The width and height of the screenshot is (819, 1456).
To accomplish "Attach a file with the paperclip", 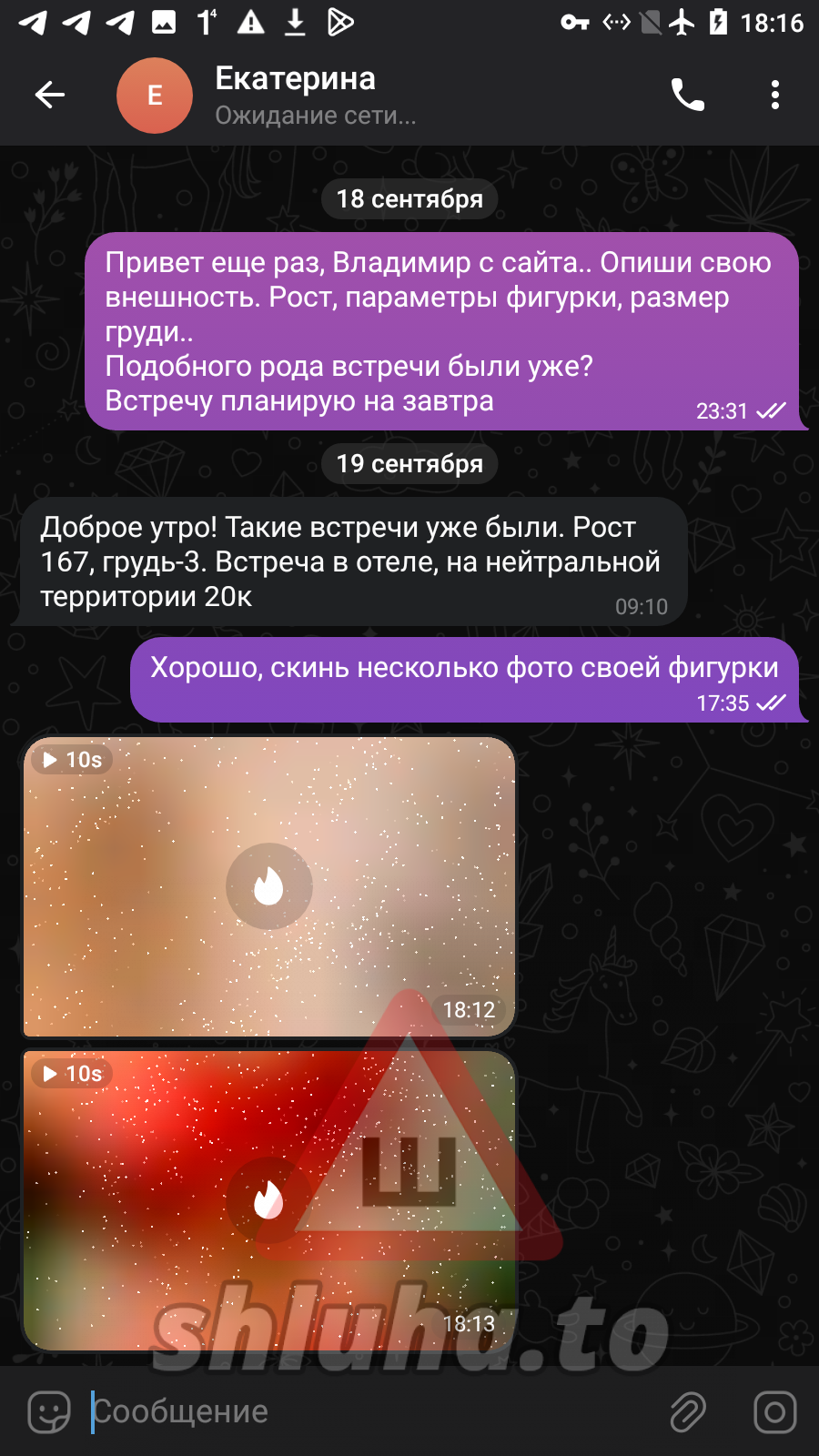I will click(x=688, y=1411).
